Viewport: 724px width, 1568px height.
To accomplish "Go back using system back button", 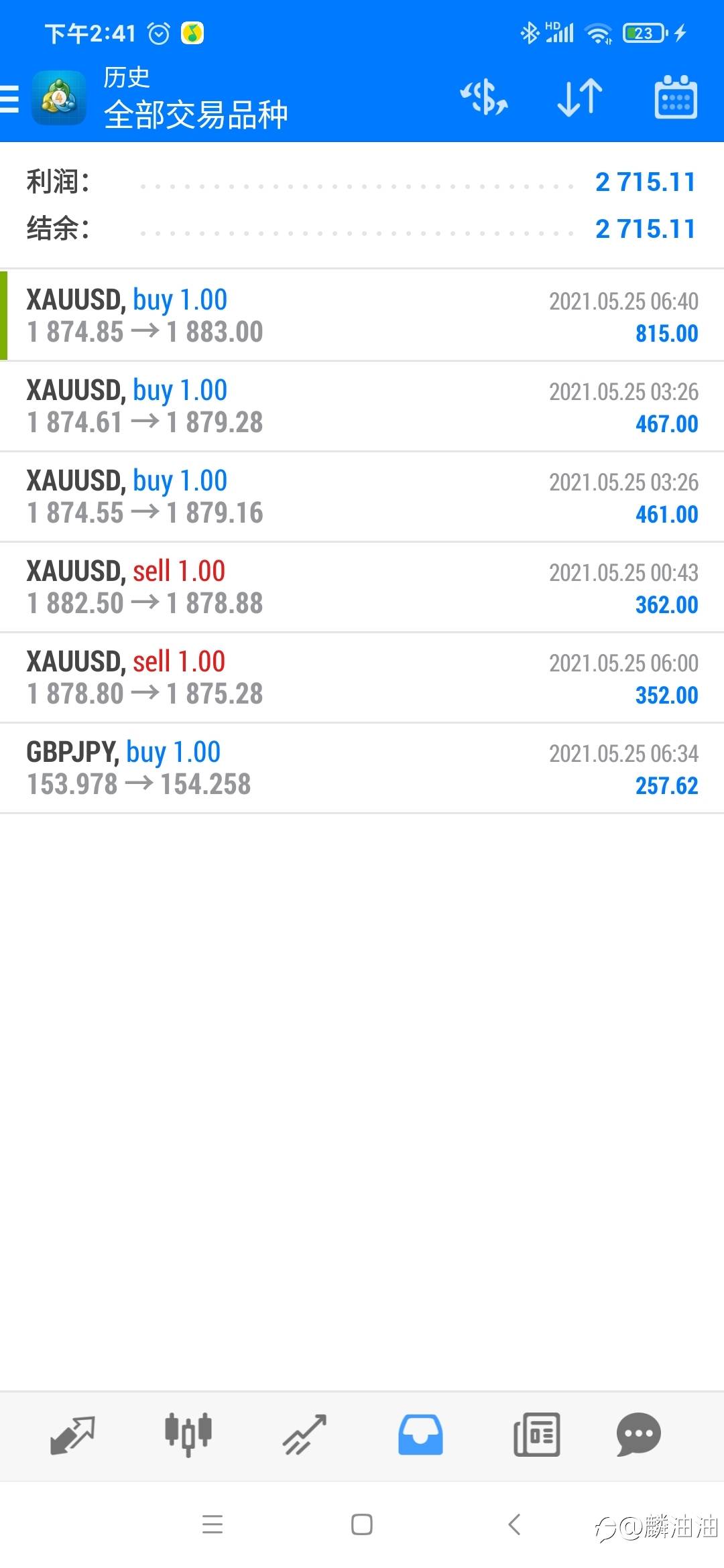I will coord(514,1524).
